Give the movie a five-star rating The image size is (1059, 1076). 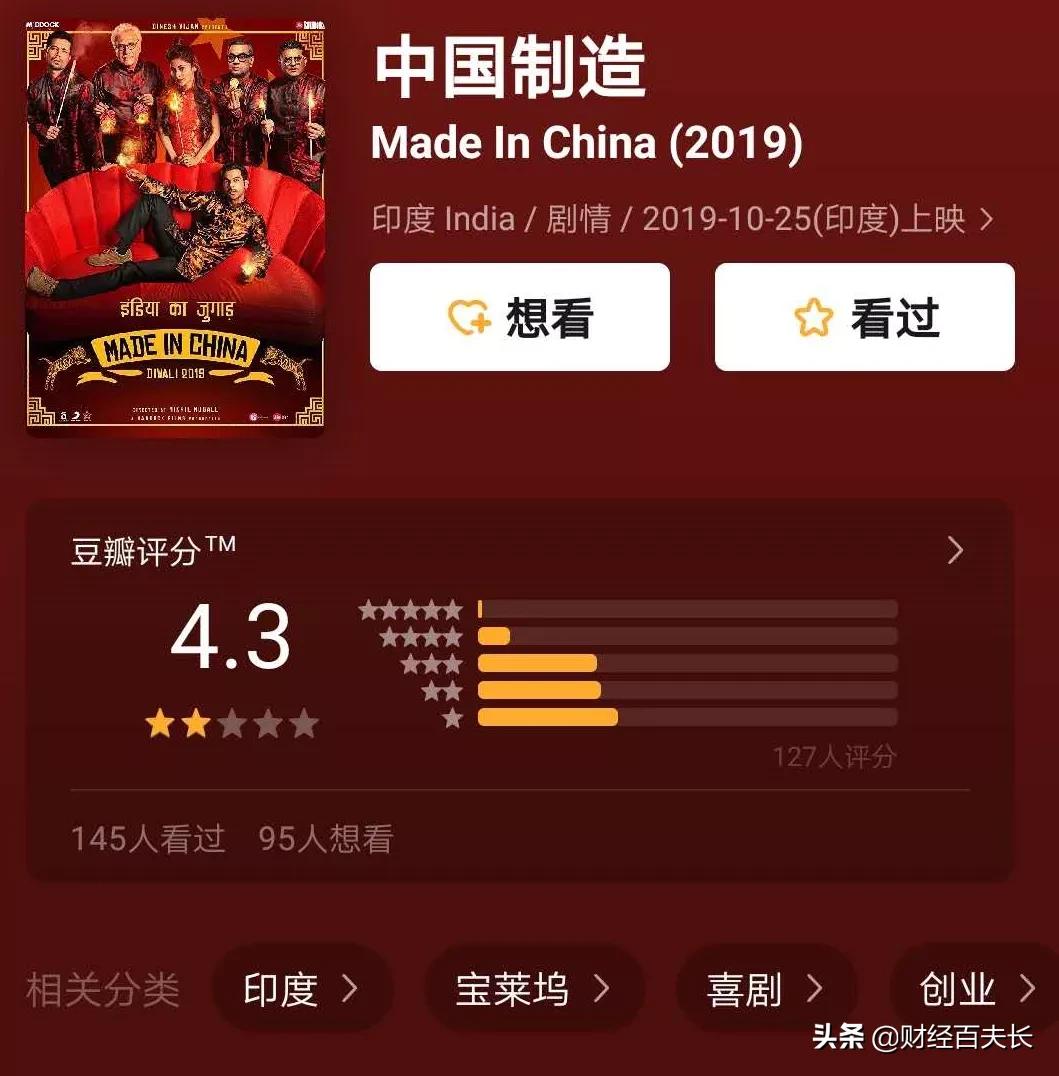pyautogui.click(x=304, y=723)
